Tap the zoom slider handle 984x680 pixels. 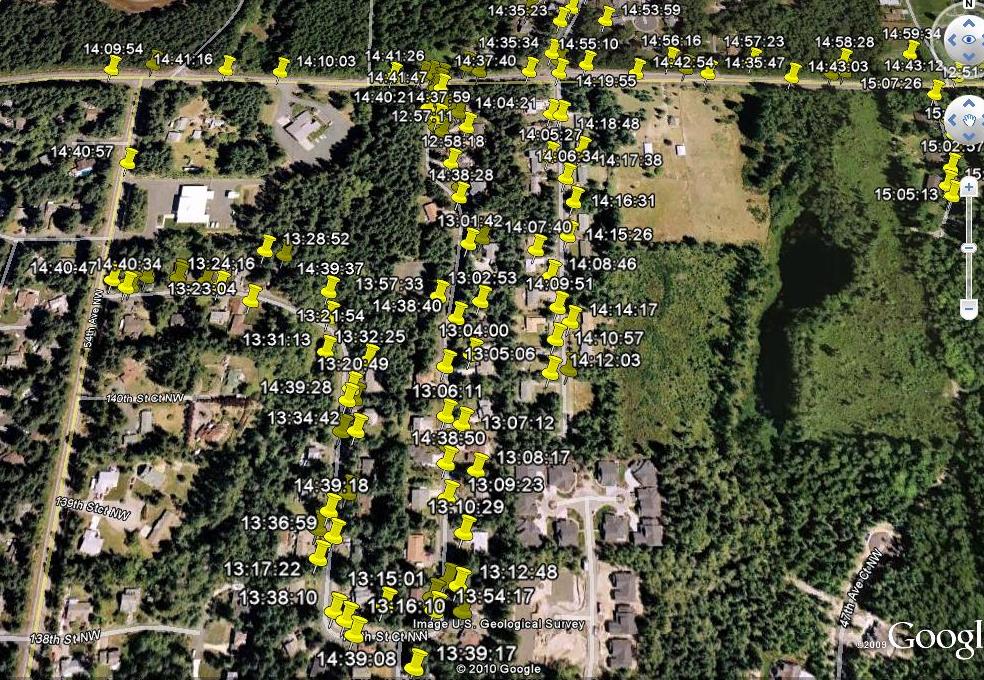tap(968, 246)
